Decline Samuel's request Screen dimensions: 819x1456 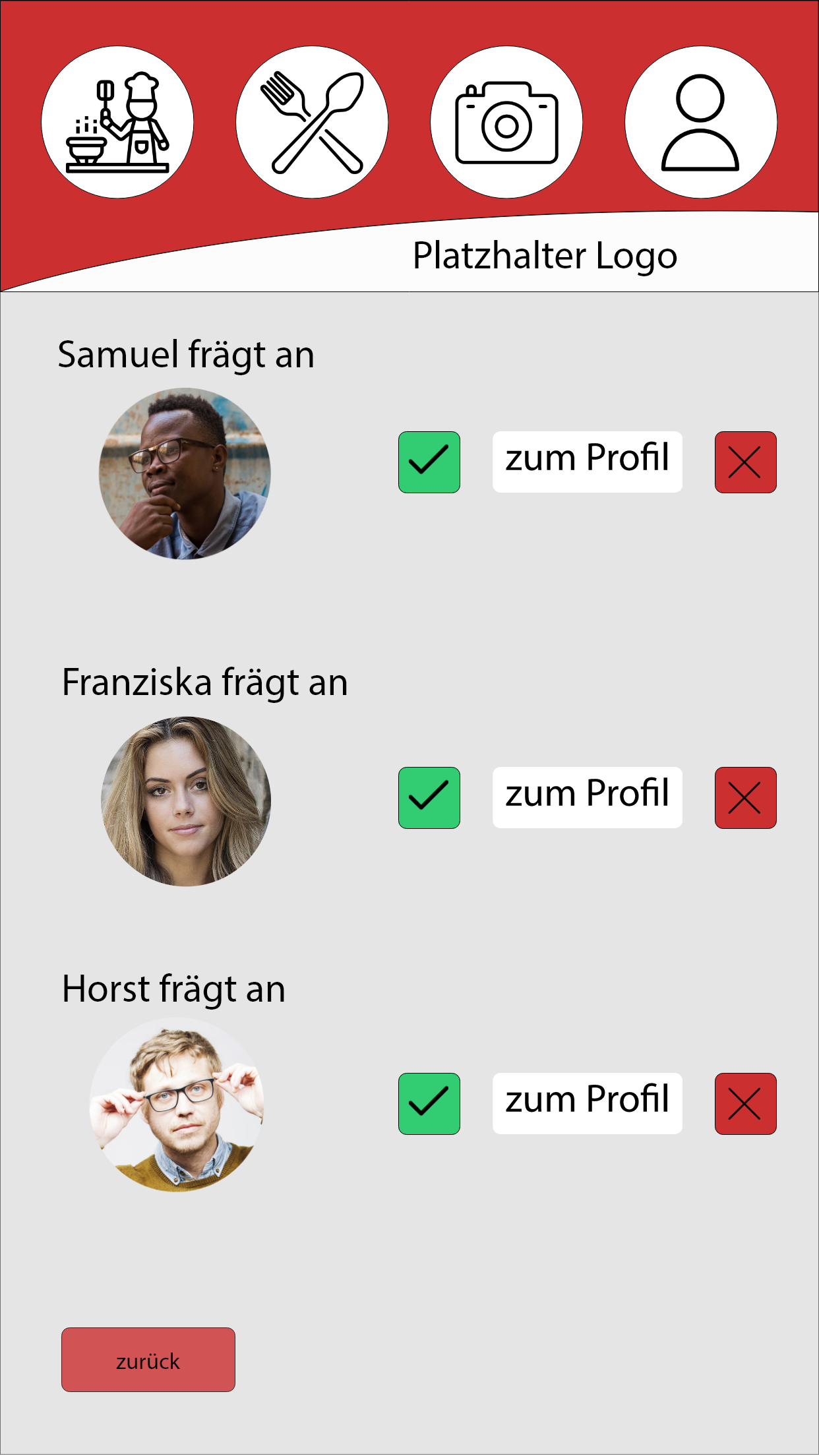(x=745, y=462)
